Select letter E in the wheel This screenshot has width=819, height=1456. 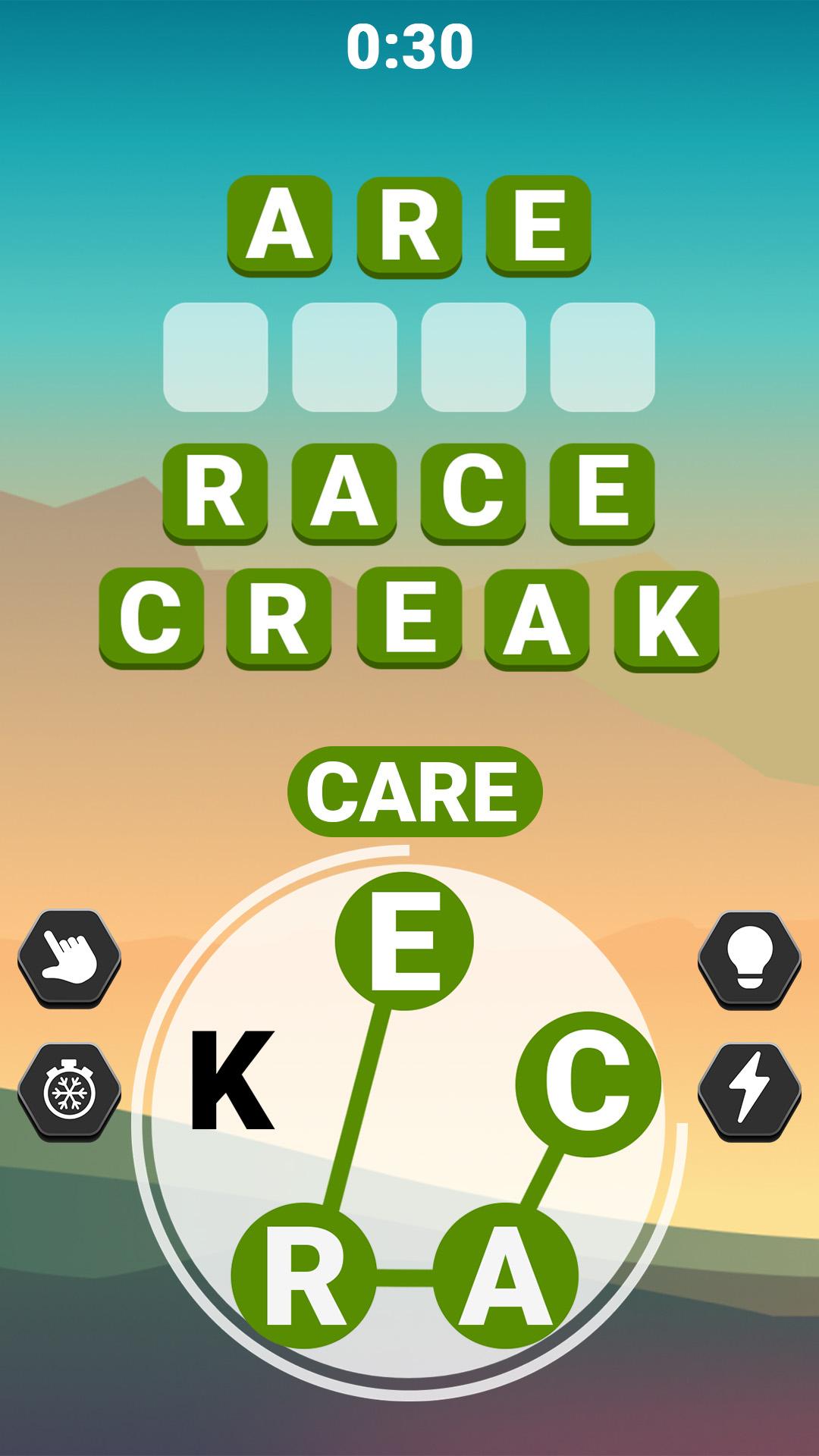(404, 941)
